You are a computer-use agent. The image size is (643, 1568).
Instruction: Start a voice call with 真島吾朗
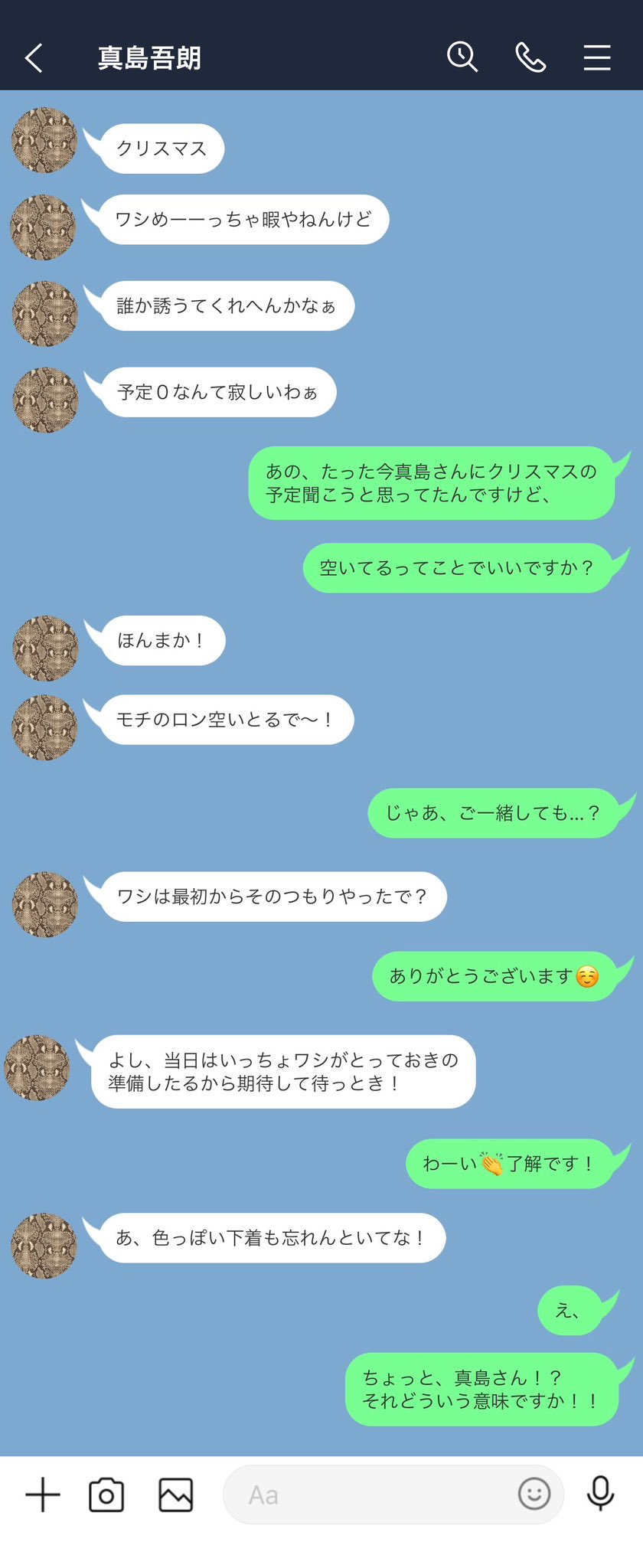[530, 57]
